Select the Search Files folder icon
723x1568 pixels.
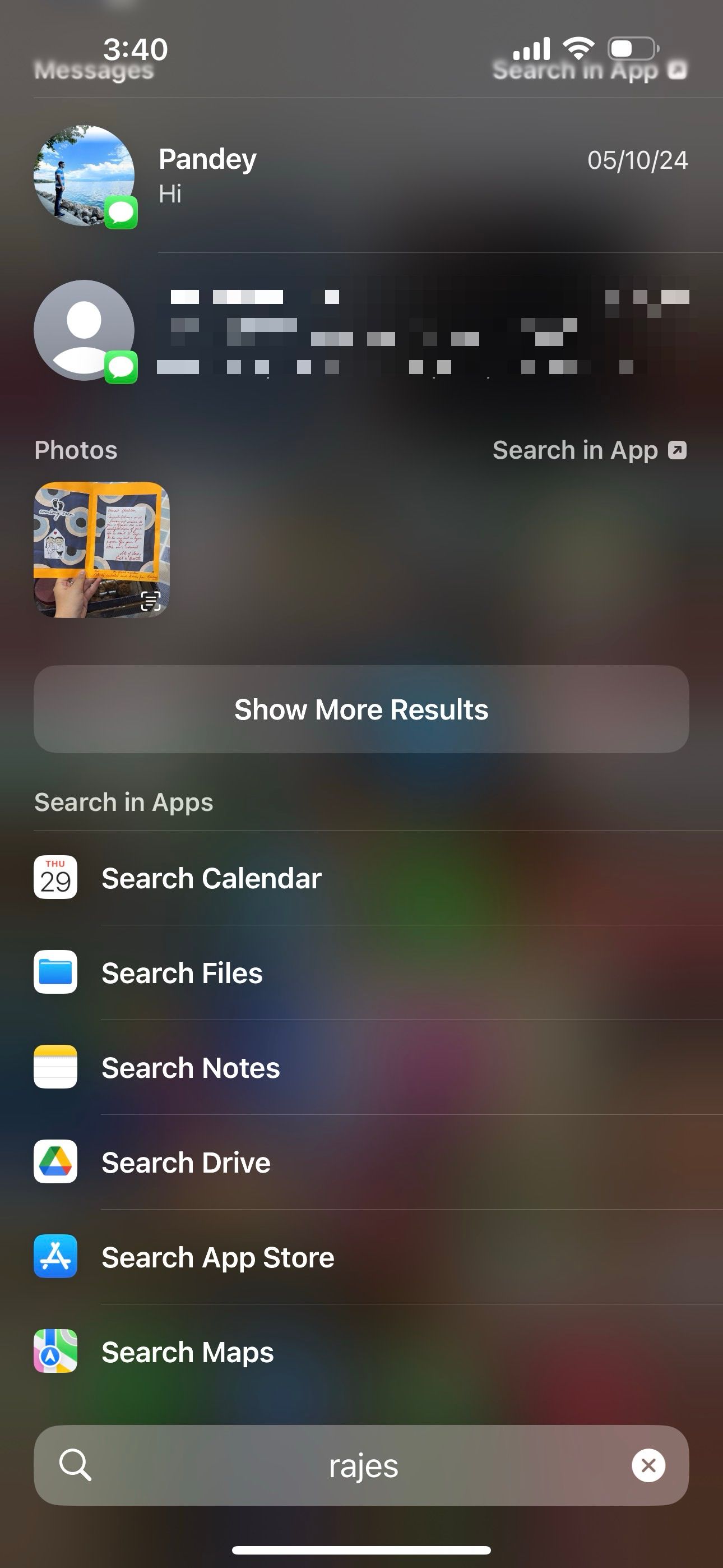(55, 972)
